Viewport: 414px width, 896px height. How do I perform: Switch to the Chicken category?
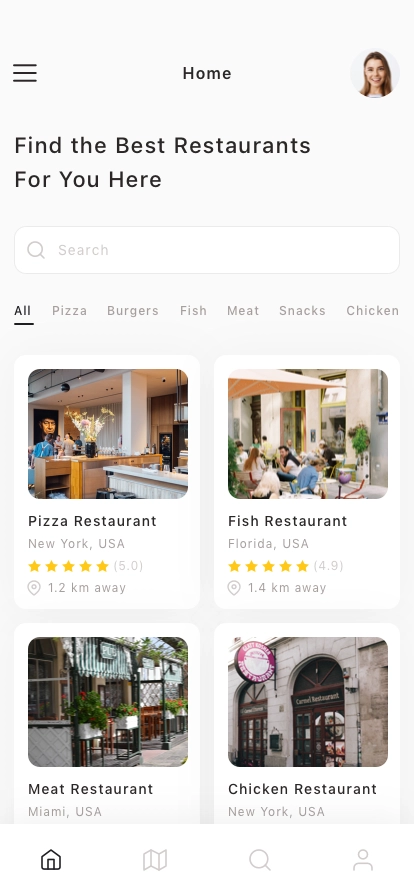pyautogui.click(x=373, y=311)
